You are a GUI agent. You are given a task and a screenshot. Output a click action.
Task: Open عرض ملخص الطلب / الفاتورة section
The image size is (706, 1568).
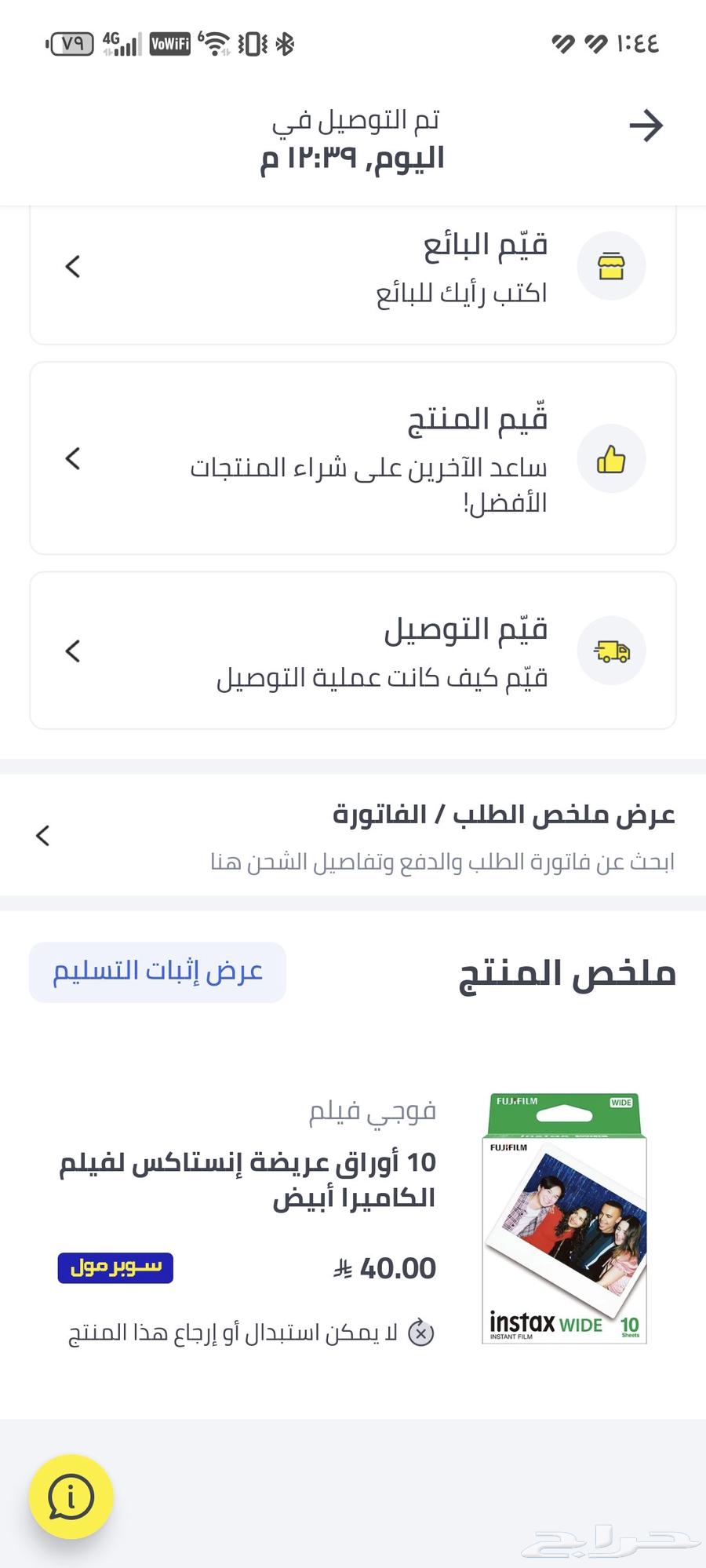click(x=43, y=836)
